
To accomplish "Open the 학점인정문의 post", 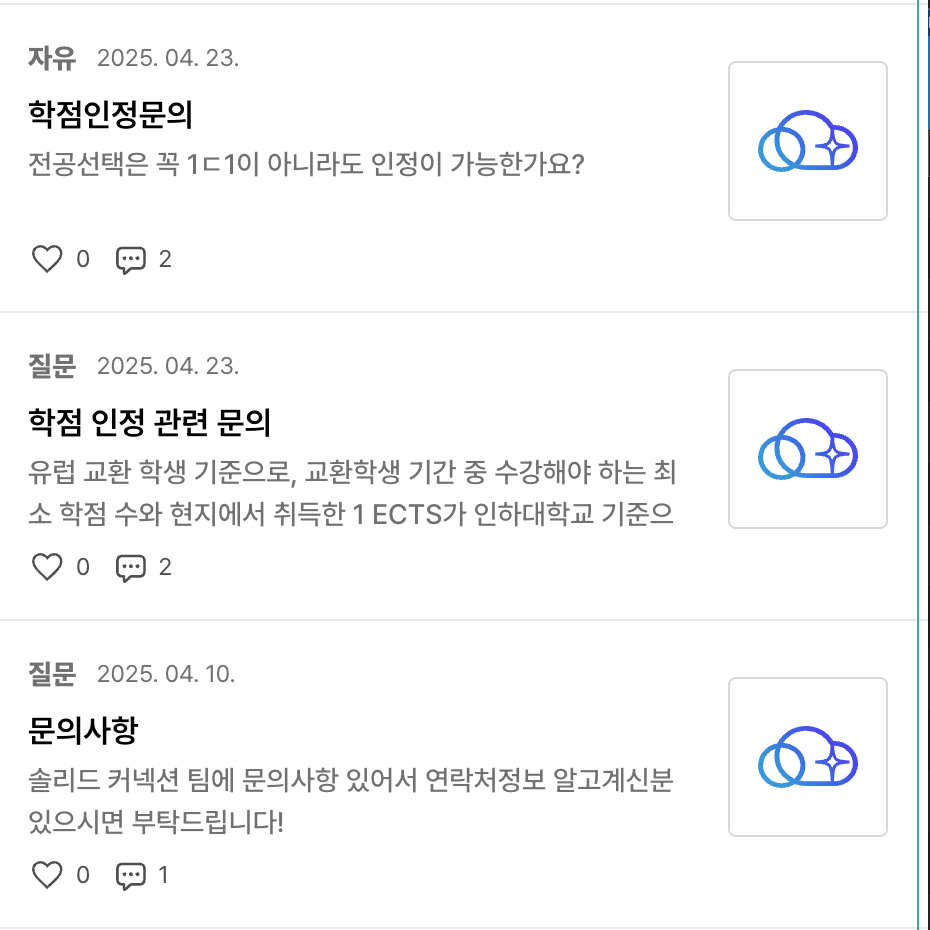I will coord(110,116).
